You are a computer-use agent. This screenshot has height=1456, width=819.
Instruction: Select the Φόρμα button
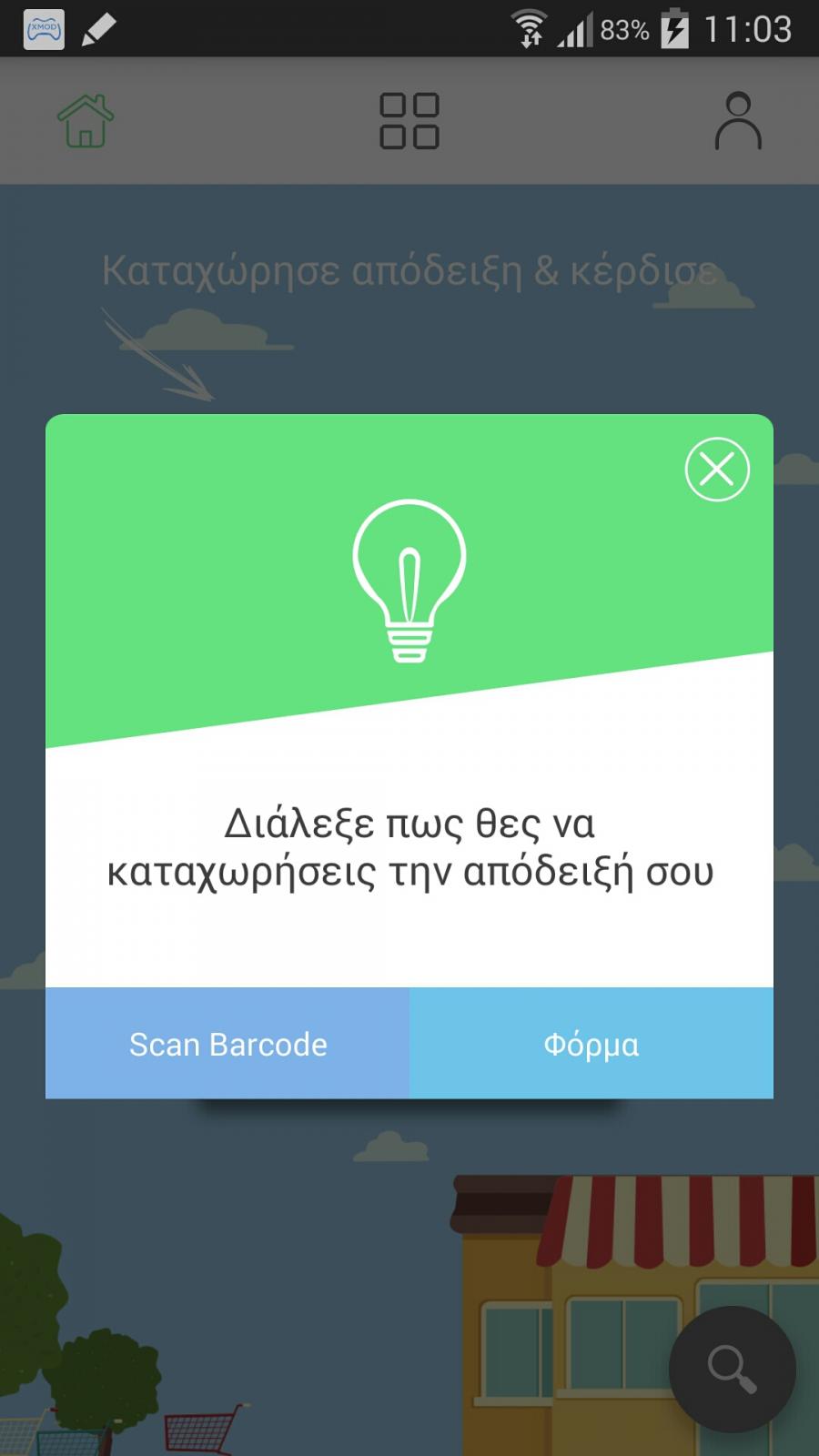(591, 1044)
